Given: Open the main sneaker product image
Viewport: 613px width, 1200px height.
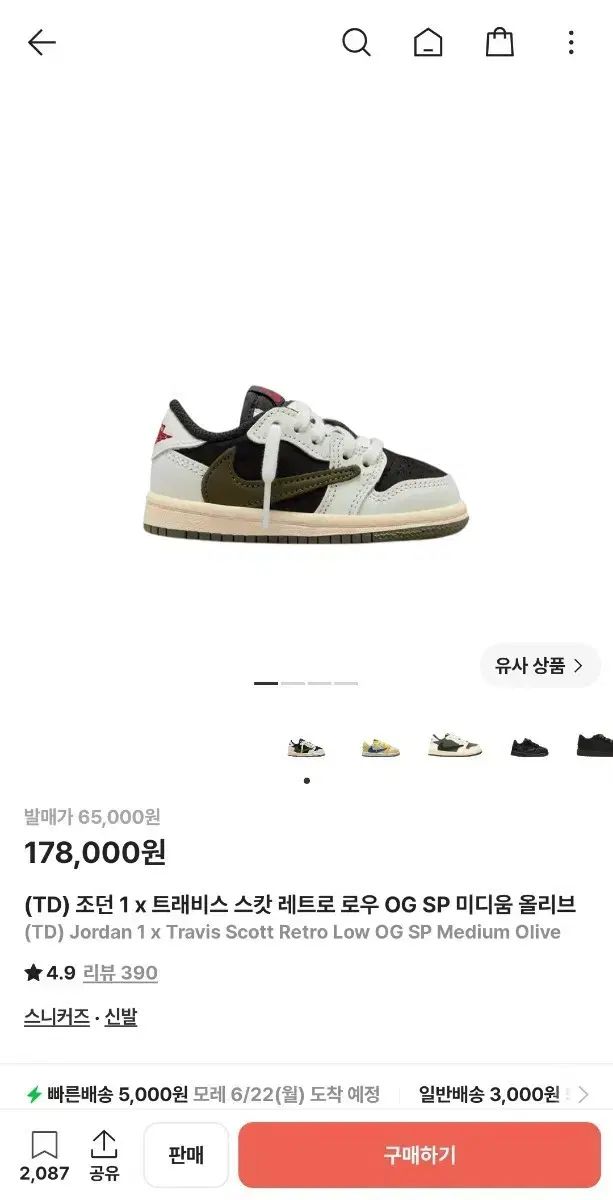Looking at the screenshot, I should [306, 464].
